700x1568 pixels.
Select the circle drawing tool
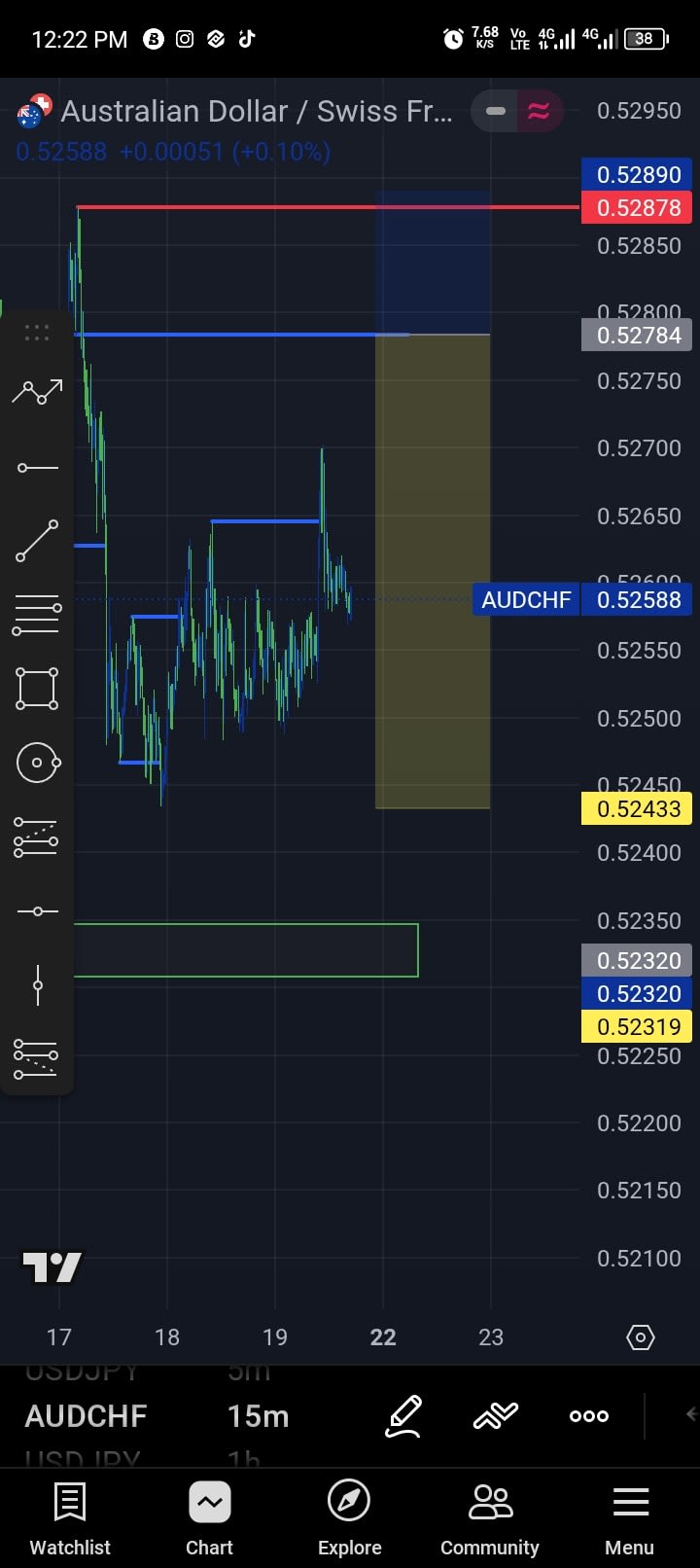coord(37,763)
